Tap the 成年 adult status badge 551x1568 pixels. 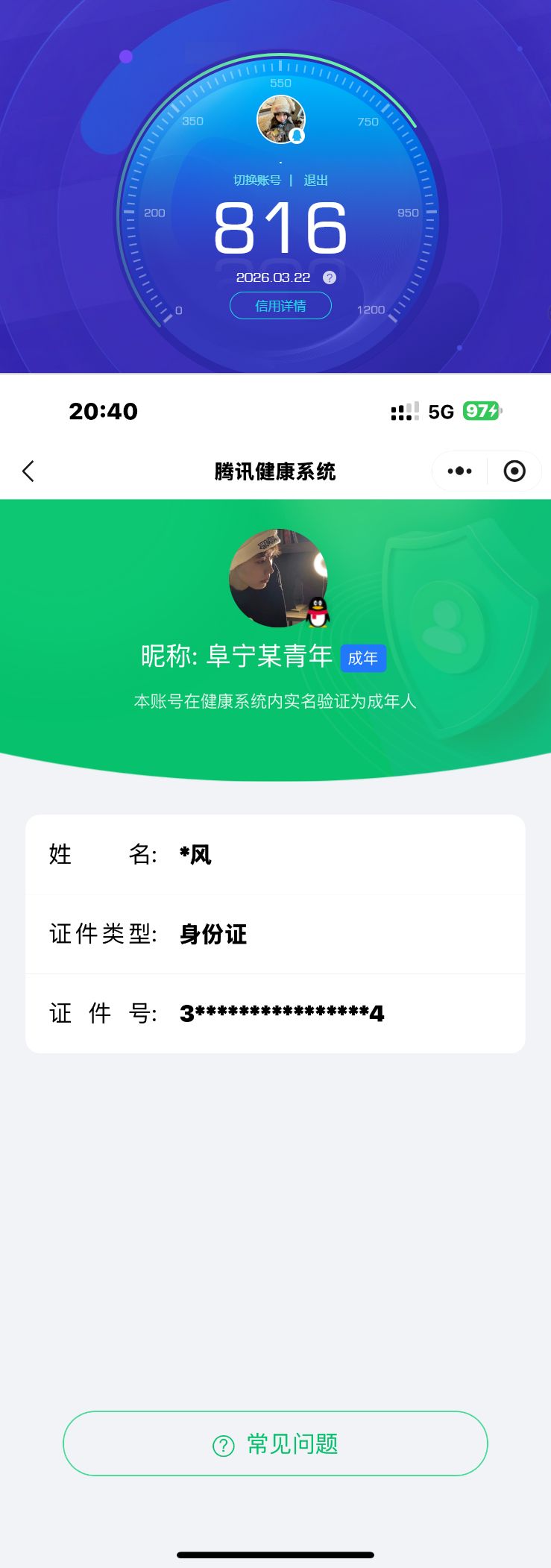[x=363, y=658]
